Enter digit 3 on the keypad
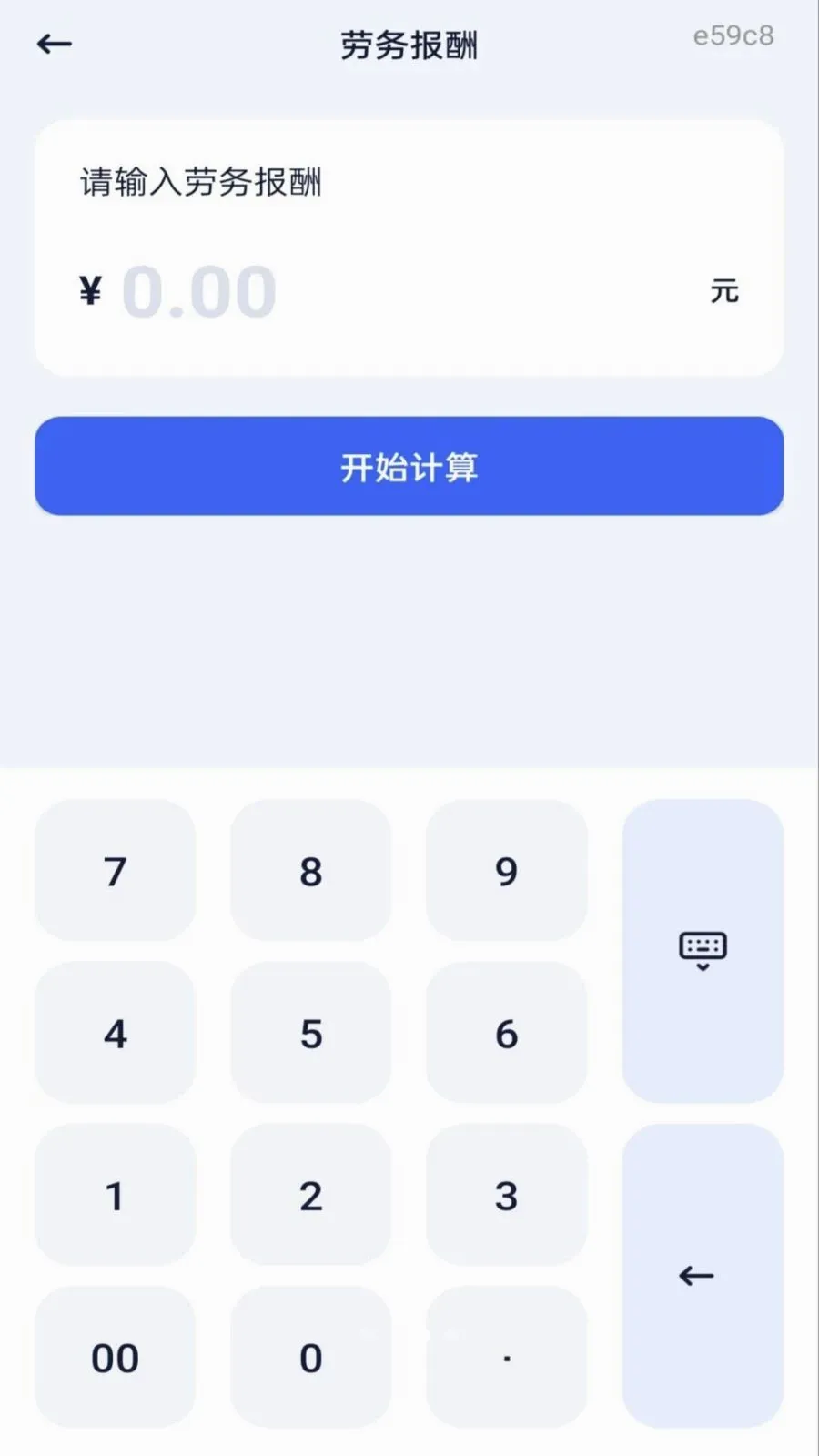The width and height of the screenshot is (819, 1456). [507, 1195]
